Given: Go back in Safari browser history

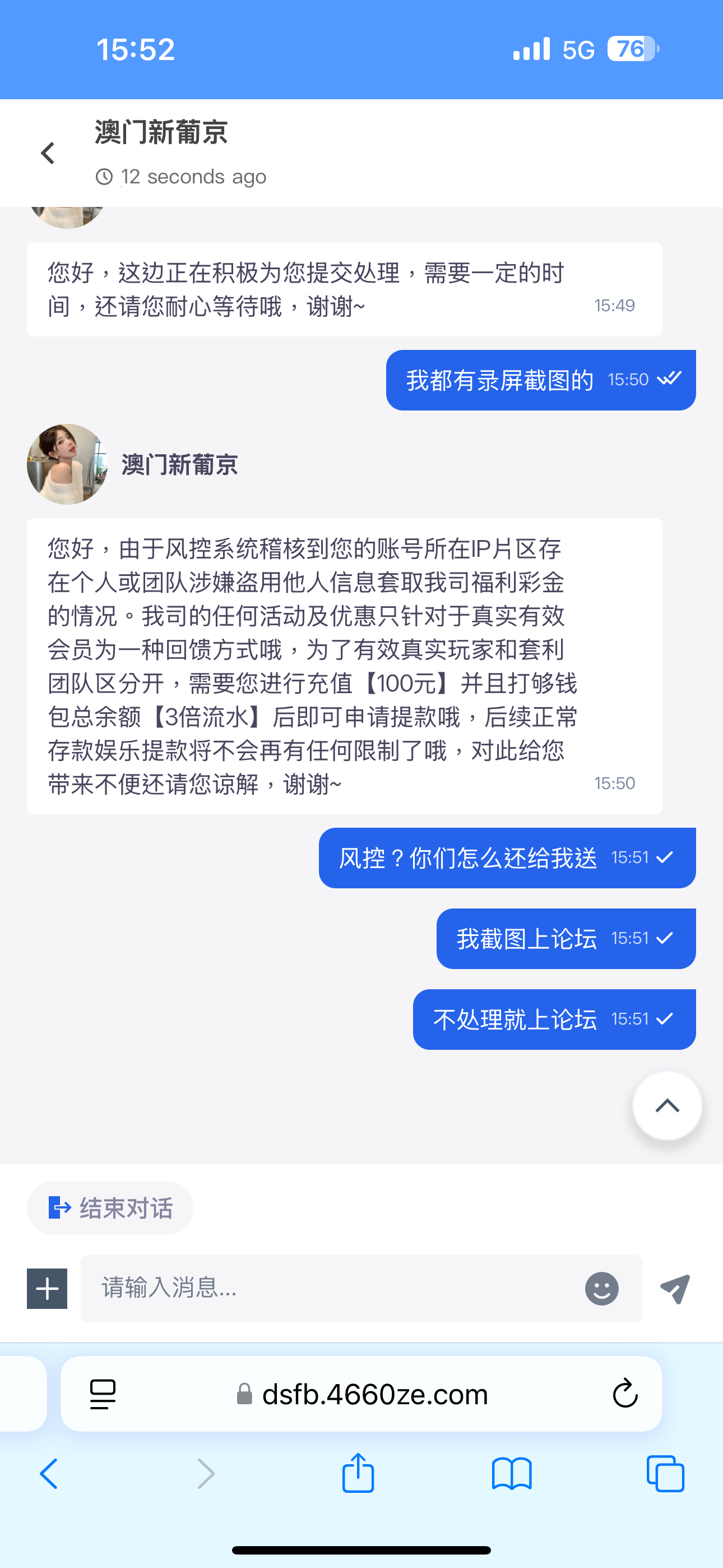Looking at the screenshot, I should click(49, 1474).
